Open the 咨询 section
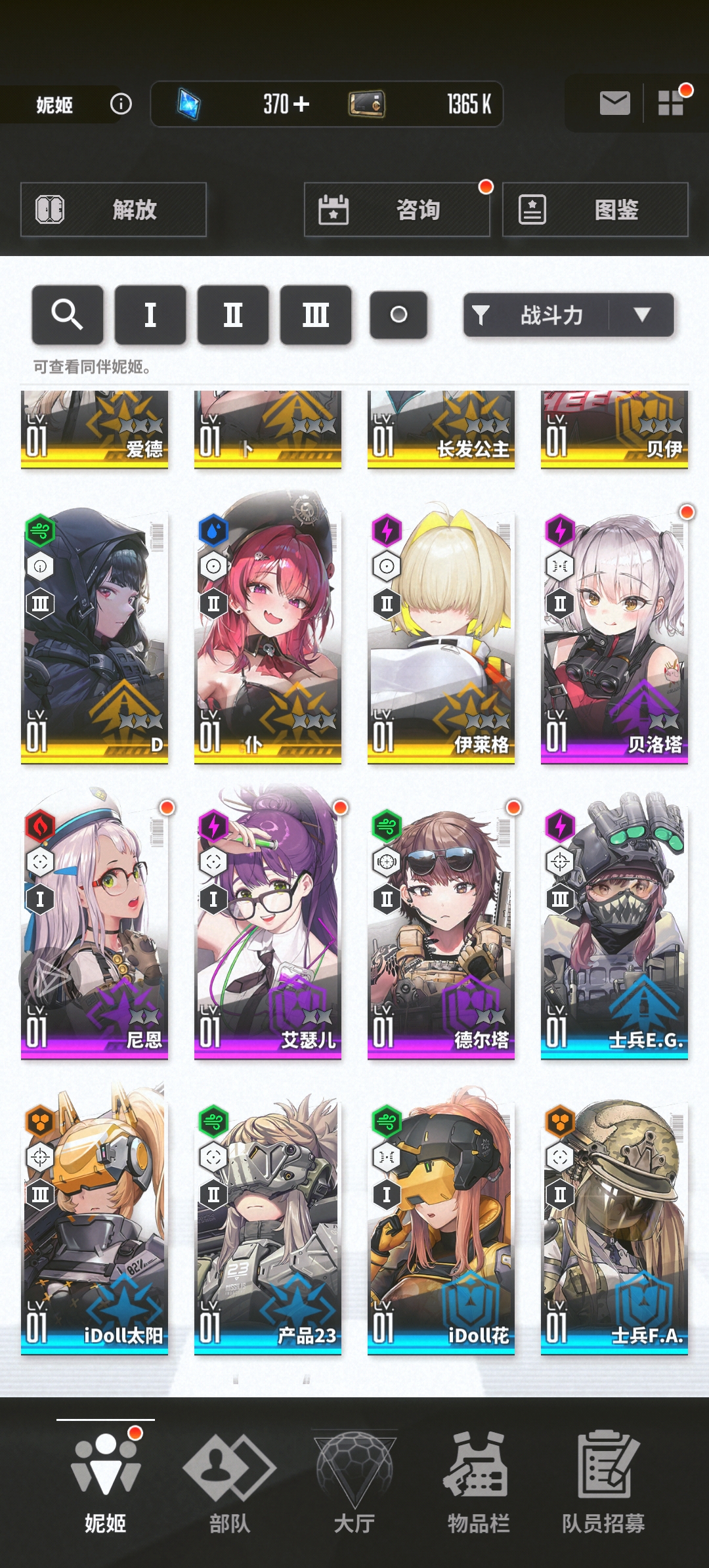The height and width of the screenshot is (1568, 709). tap(397, 209)
